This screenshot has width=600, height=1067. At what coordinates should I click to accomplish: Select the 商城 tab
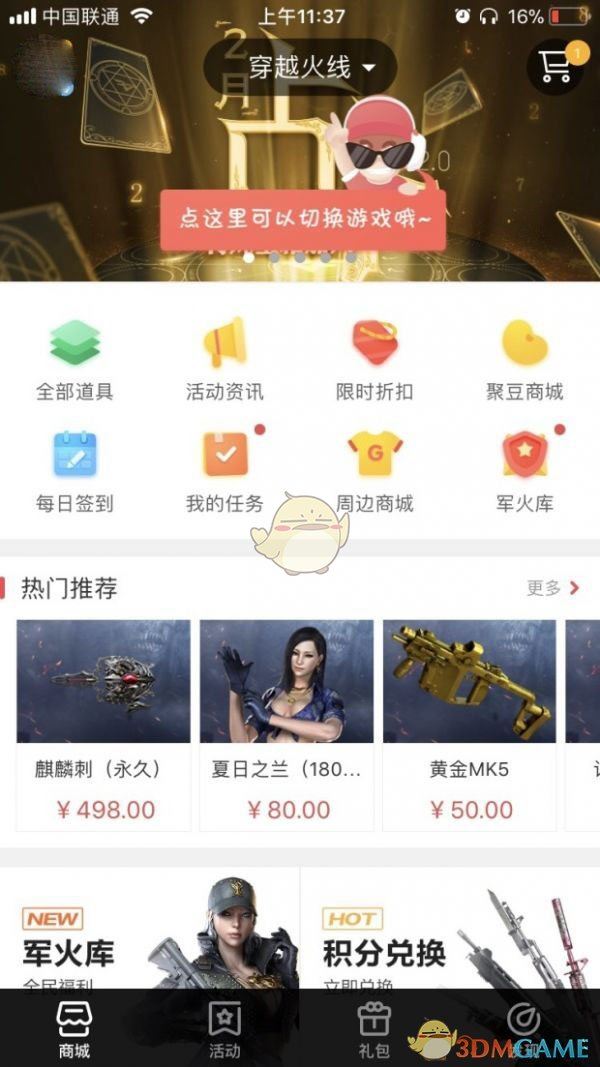click(x=74, y=1030)
